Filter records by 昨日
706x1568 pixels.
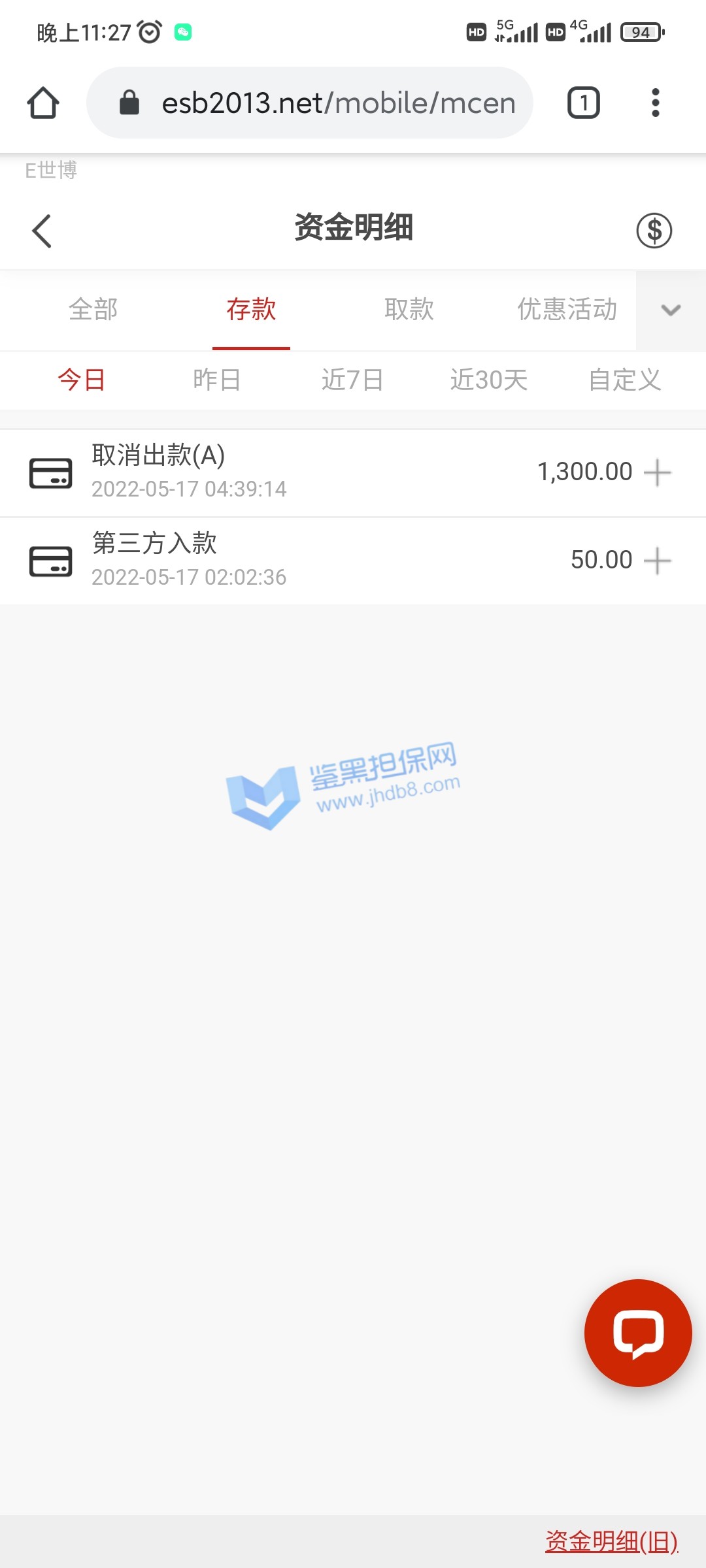coord(217,380)
